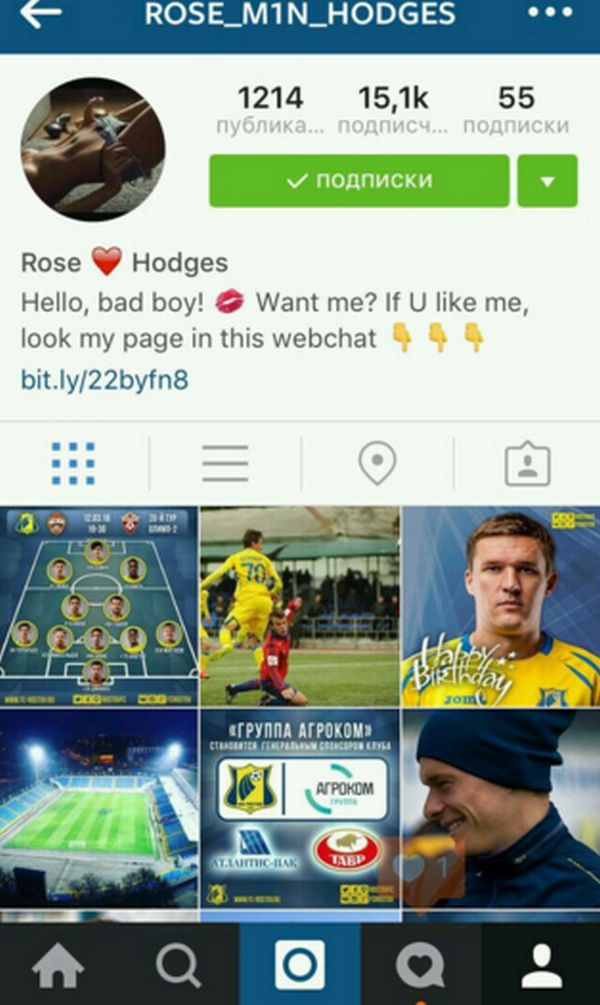Screen dimensions: 600x1005
Task: Open the search and explore tab
Action: click(x=179, y=966)
